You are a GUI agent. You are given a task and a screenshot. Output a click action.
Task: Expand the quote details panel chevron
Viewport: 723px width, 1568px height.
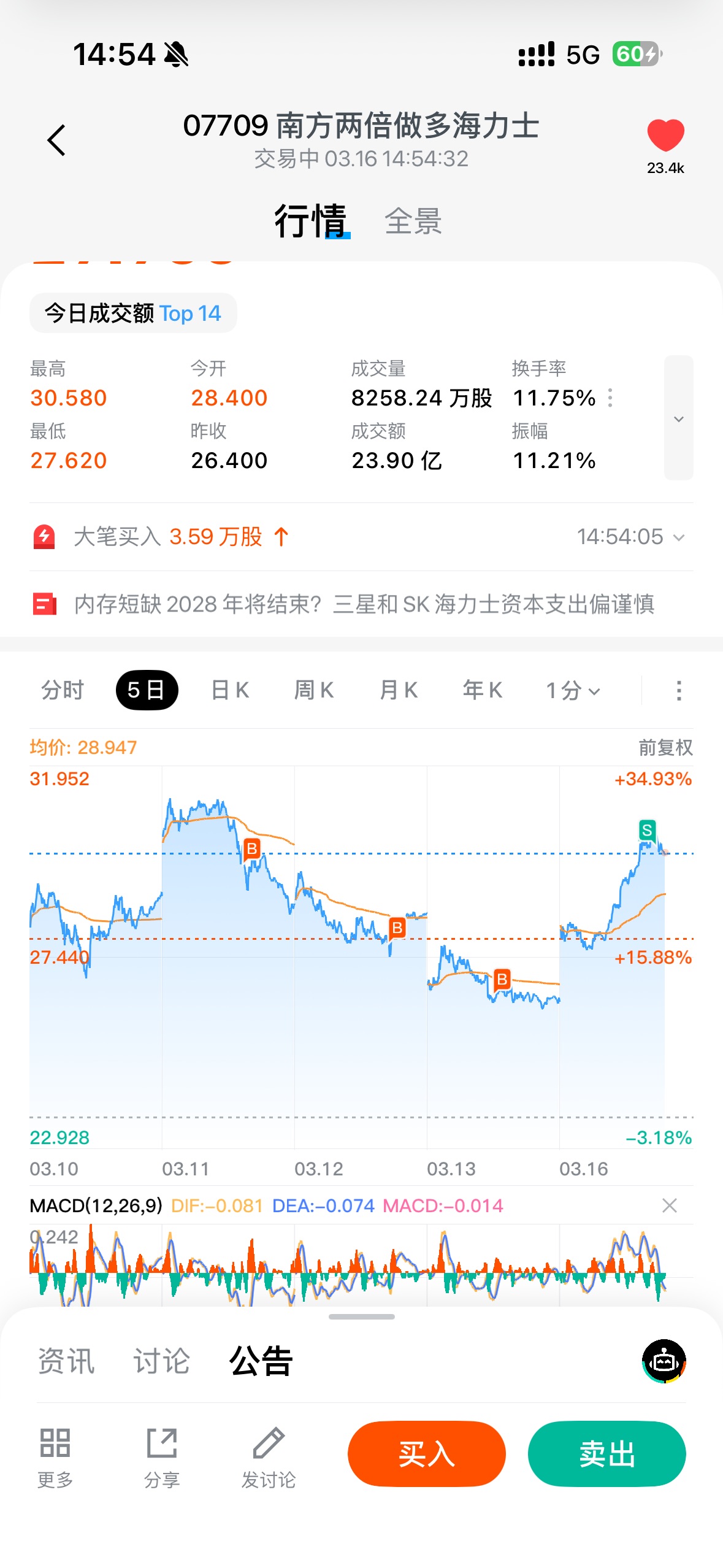[x=678, y=418]
